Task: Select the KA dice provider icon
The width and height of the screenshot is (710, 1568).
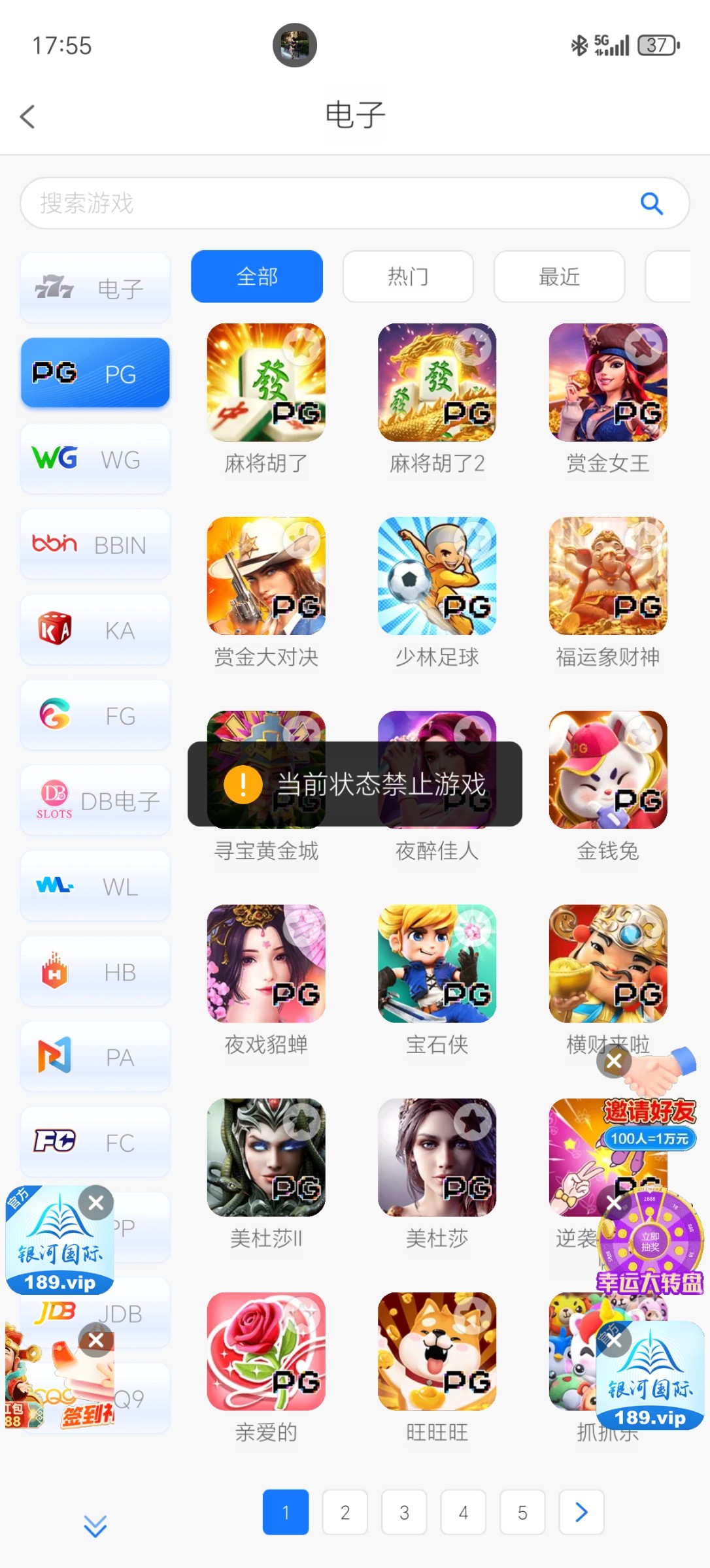Action: point(95,630)
